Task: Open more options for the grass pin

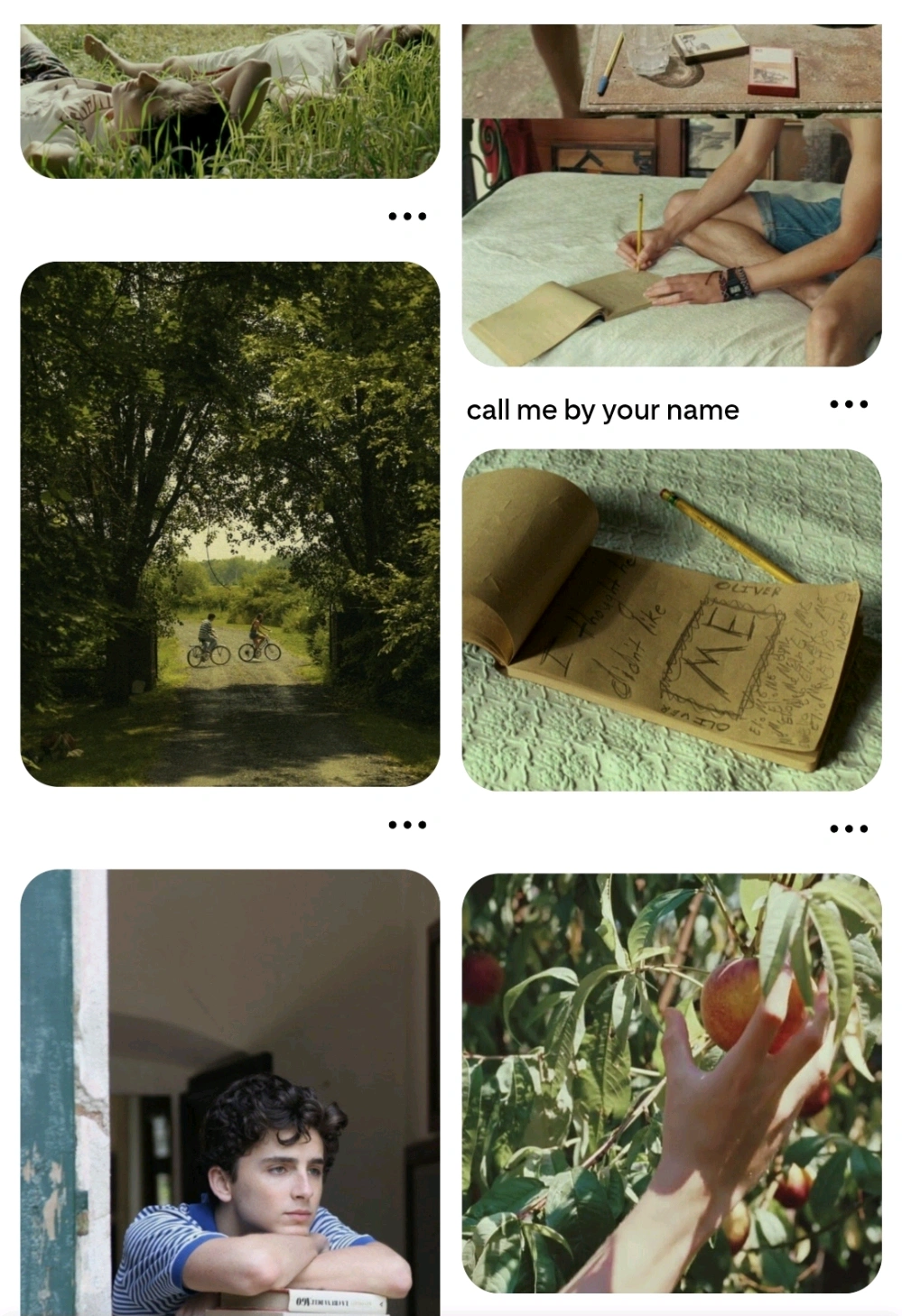Action: [x=406, y=217]
